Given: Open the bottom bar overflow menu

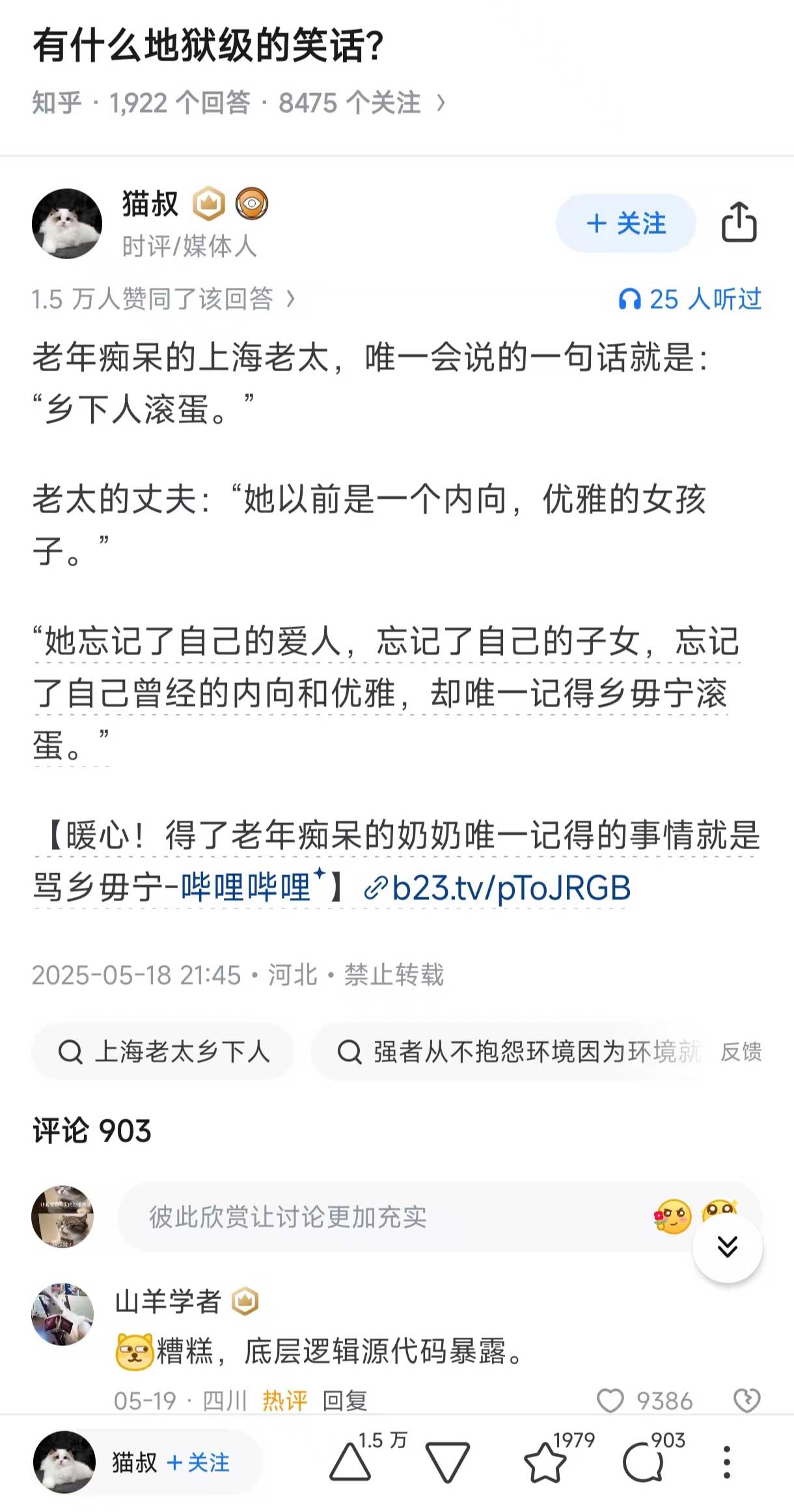Looking at the screenshot, I should (727, 1463).
